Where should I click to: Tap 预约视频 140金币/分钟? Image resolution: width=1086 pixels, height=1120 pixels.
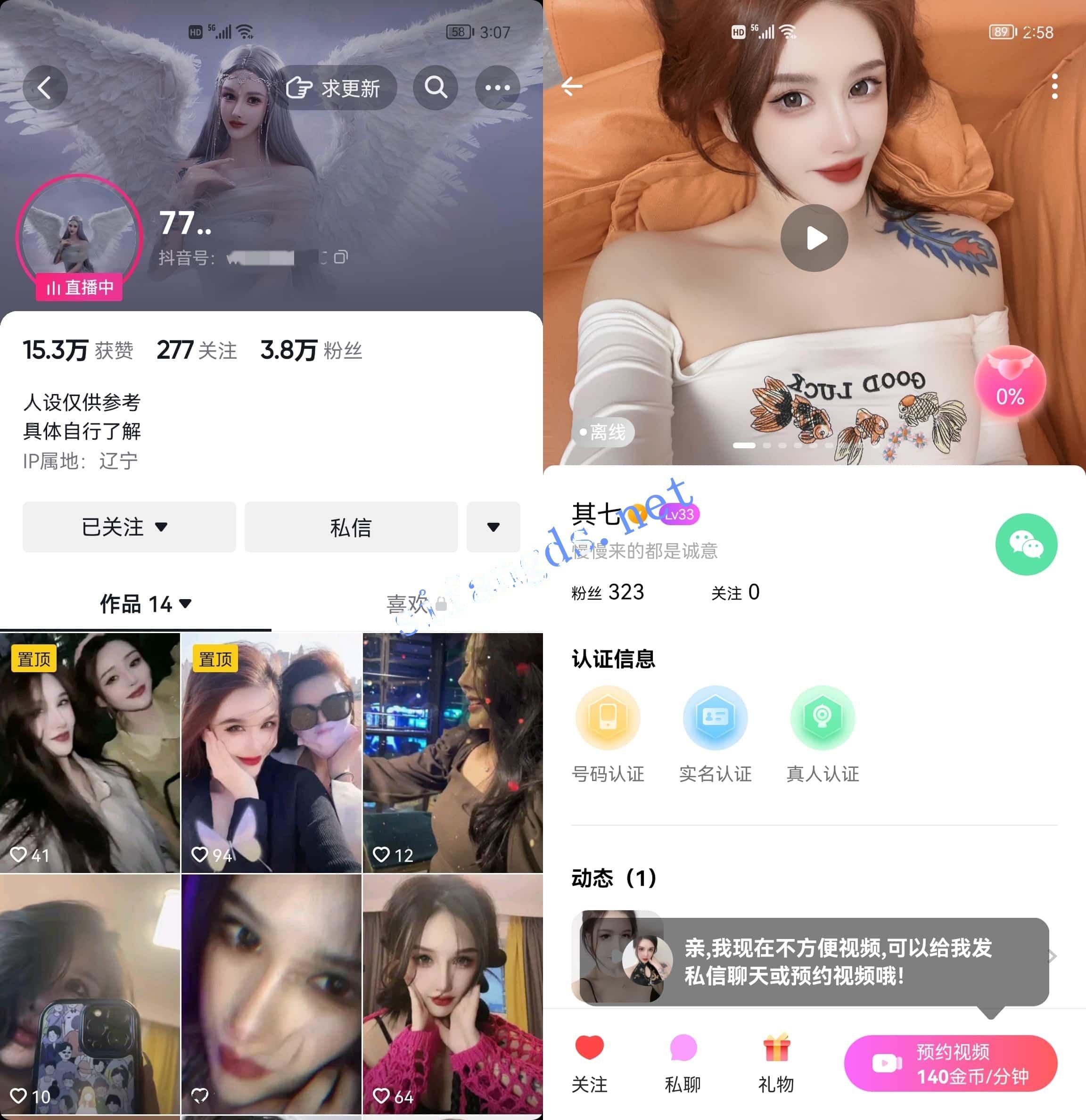[x=950, y=1063]
